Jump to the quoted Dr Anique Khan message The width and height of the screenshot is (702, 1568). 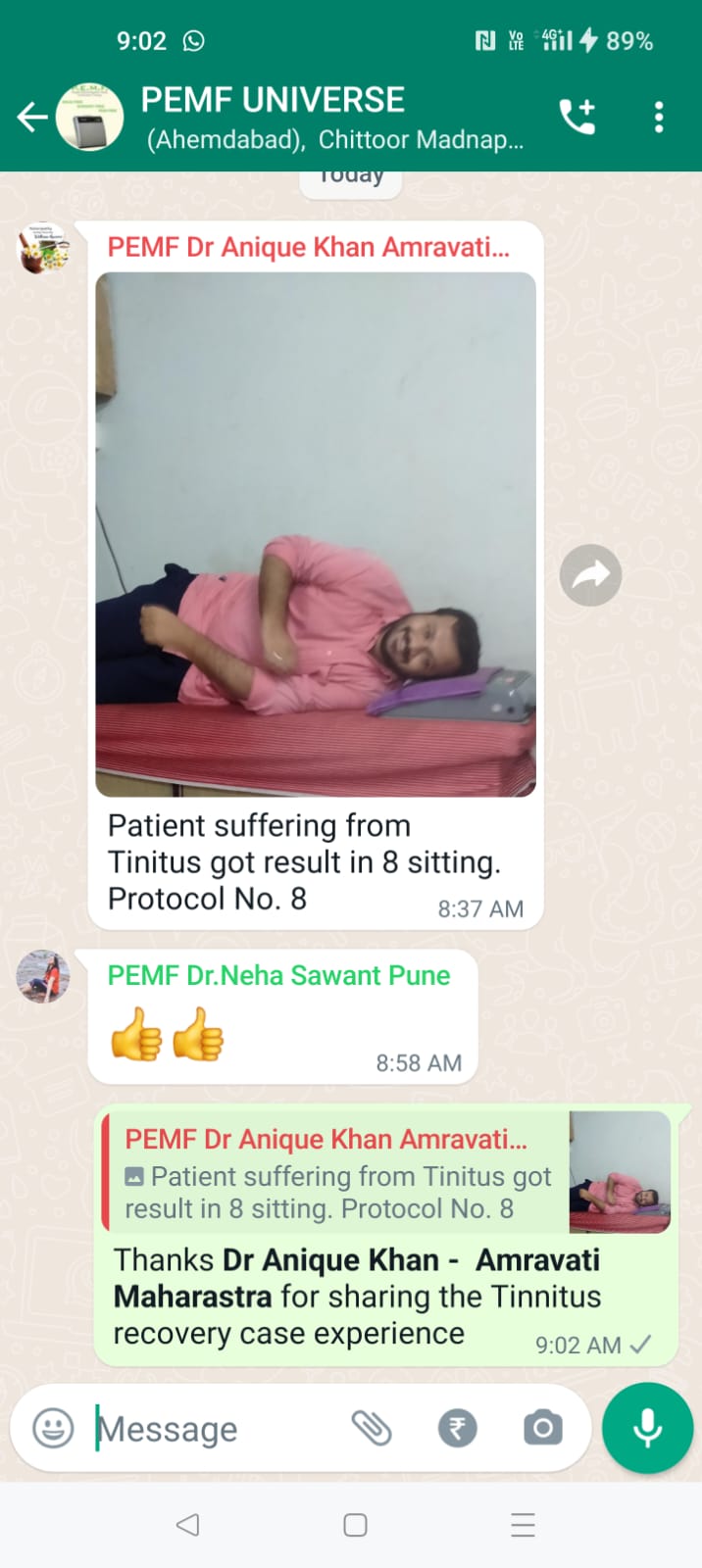point(387,1172)
